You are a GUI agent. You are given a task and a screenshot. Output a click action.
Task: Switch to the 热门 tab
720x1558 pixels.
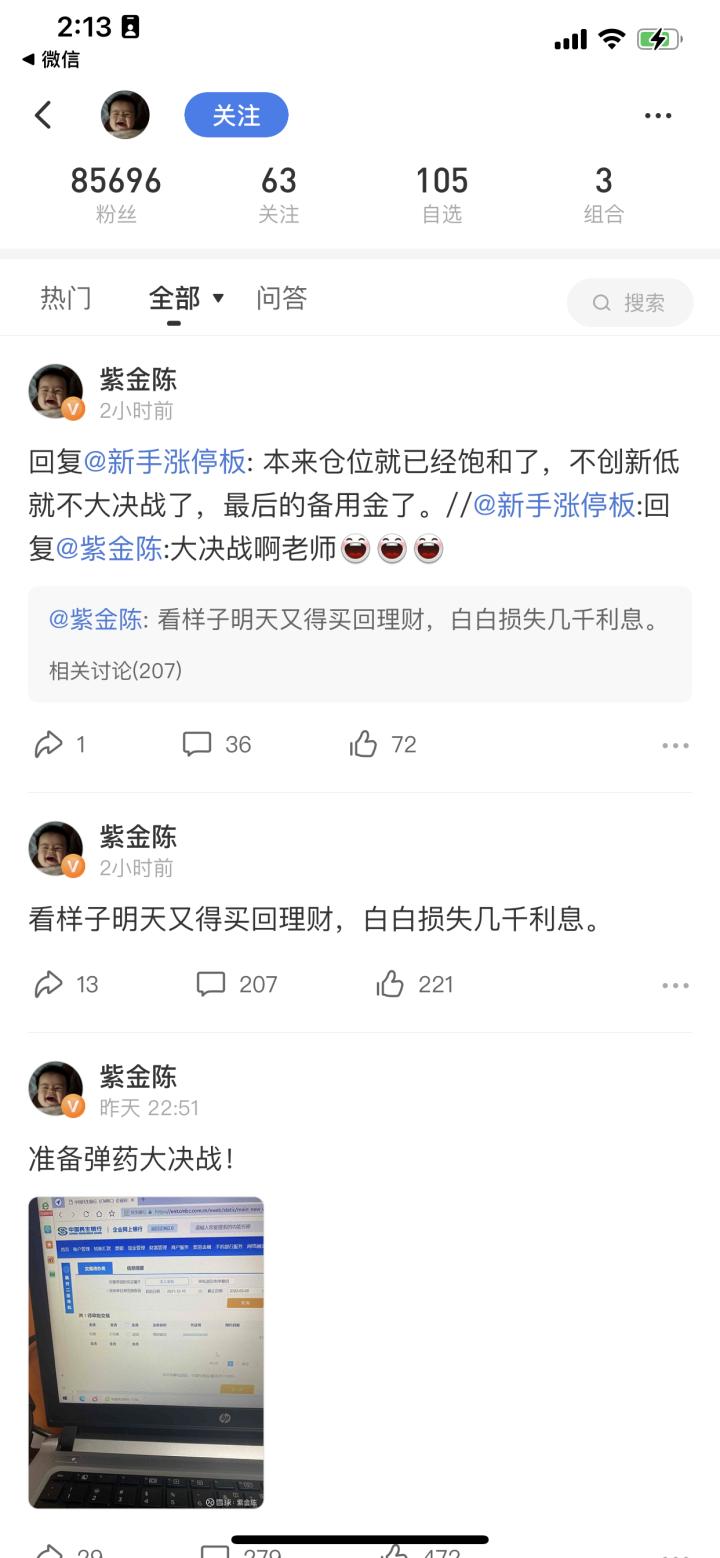pos(66,298)
